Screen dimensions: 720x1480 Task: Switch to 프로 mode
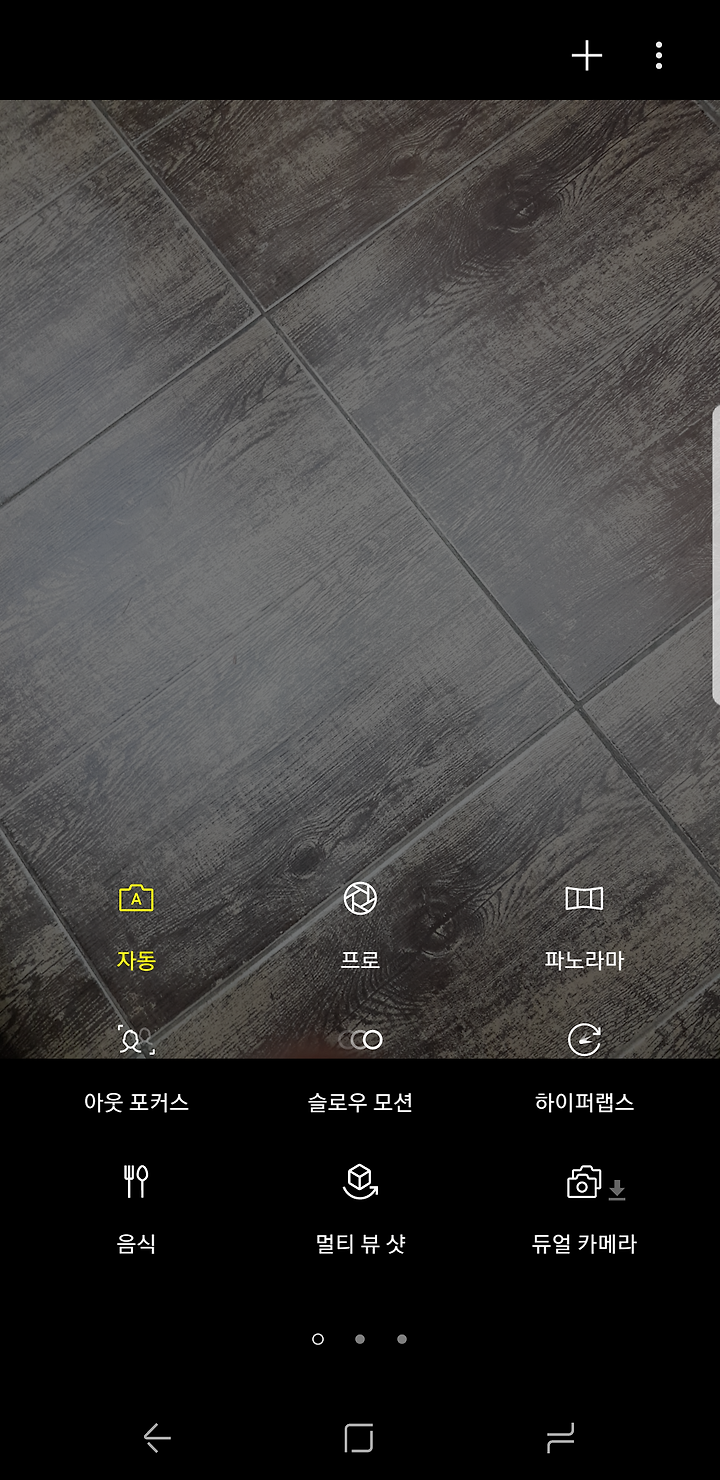tap(360, 927)
